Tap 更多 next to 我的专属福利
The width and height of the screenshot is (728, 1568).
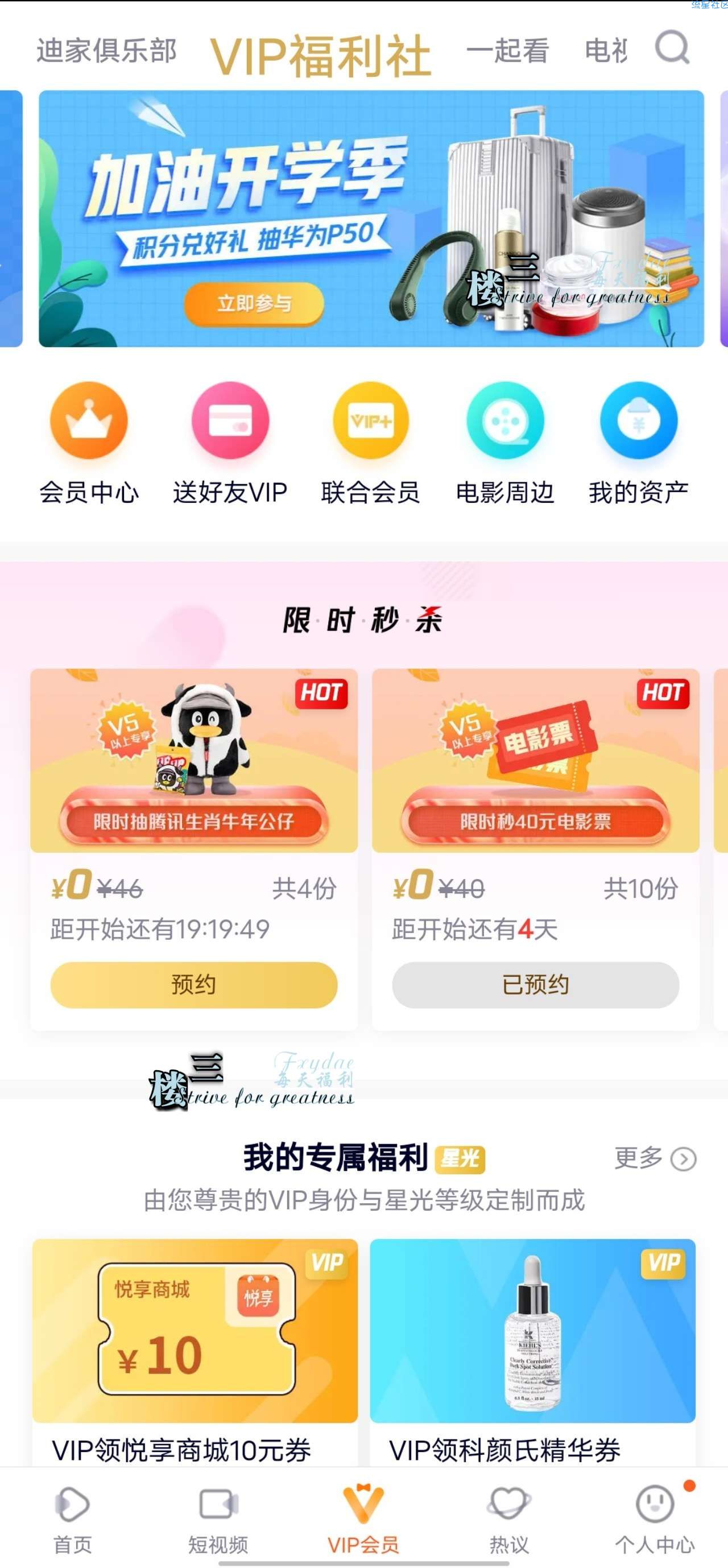coord(655,1158)
